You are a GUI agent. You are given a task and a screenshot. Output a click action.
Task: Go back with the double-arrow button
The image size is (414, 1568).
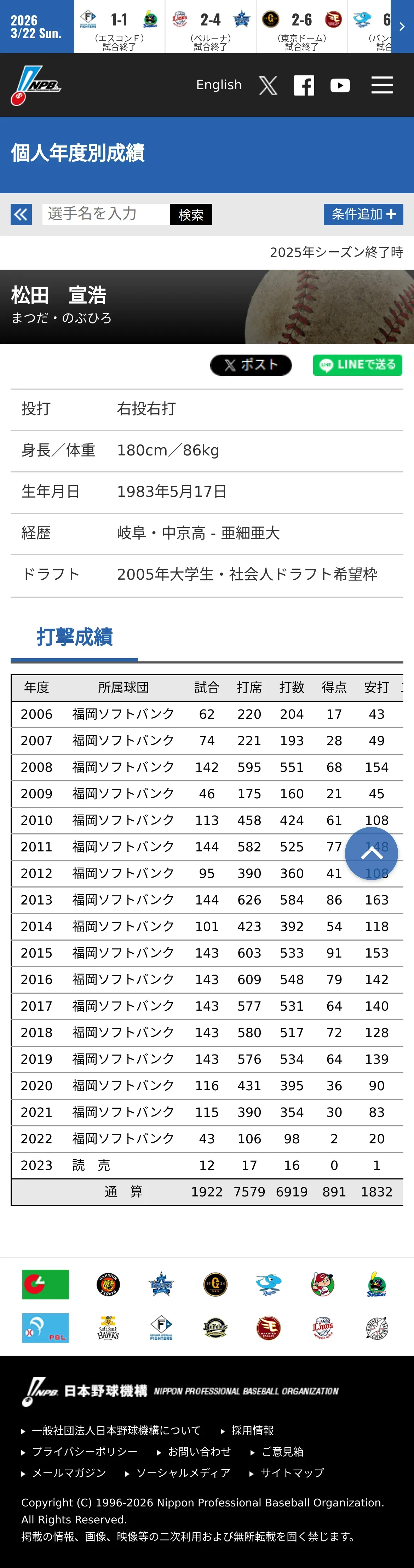click(x=21, y=214)
